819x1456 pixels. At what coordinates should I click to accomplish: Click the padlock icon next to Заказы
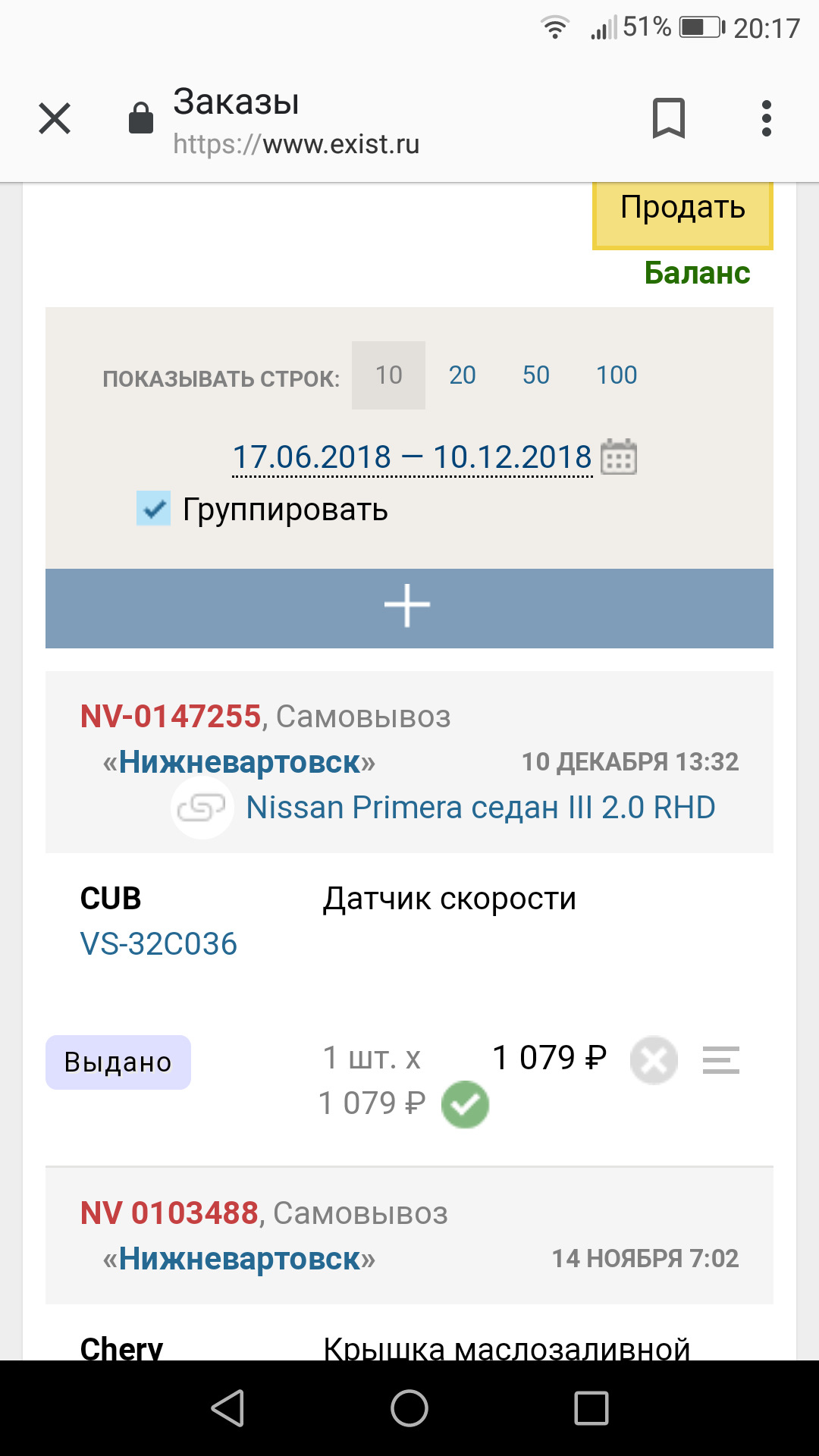(x=140, y=118)
